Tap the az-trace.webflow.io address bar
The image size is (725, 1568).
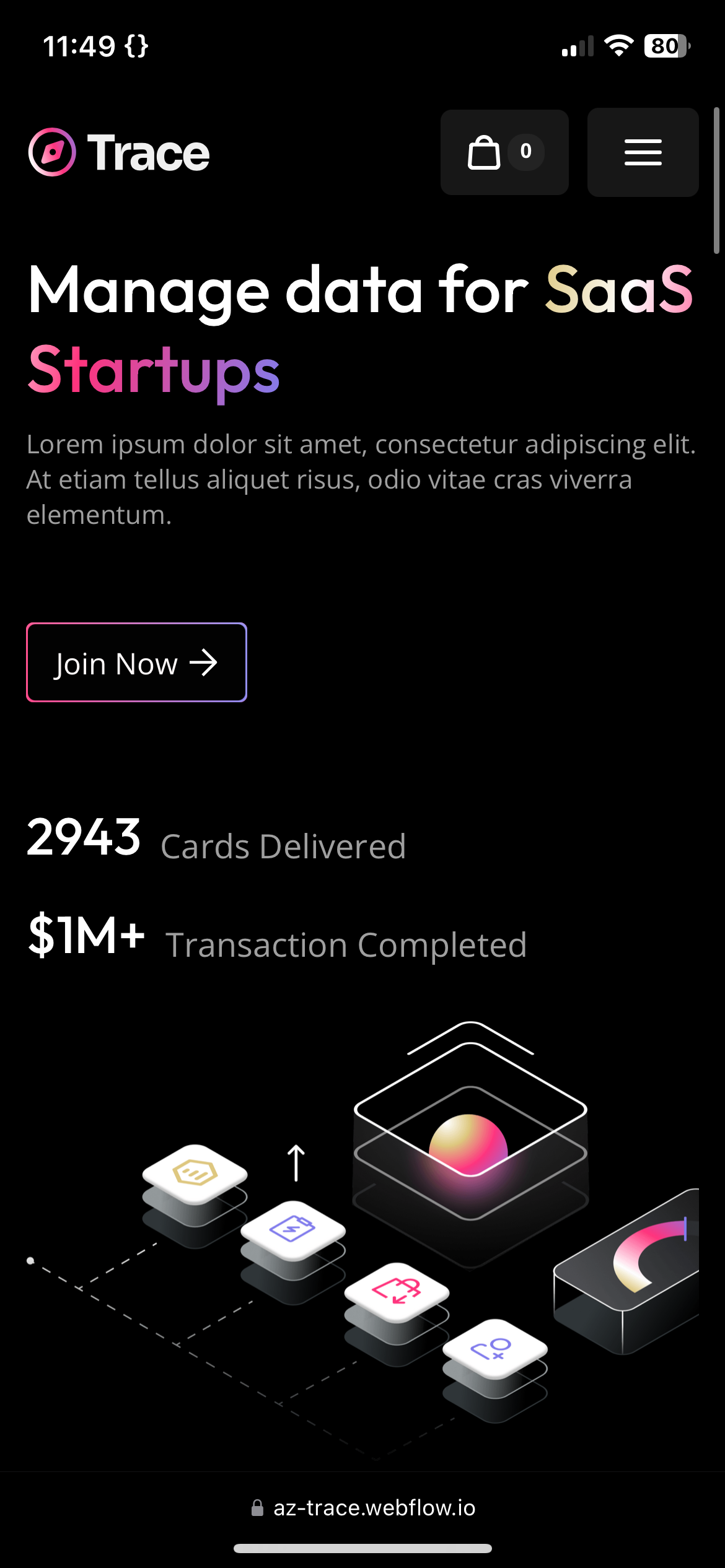363,1507
